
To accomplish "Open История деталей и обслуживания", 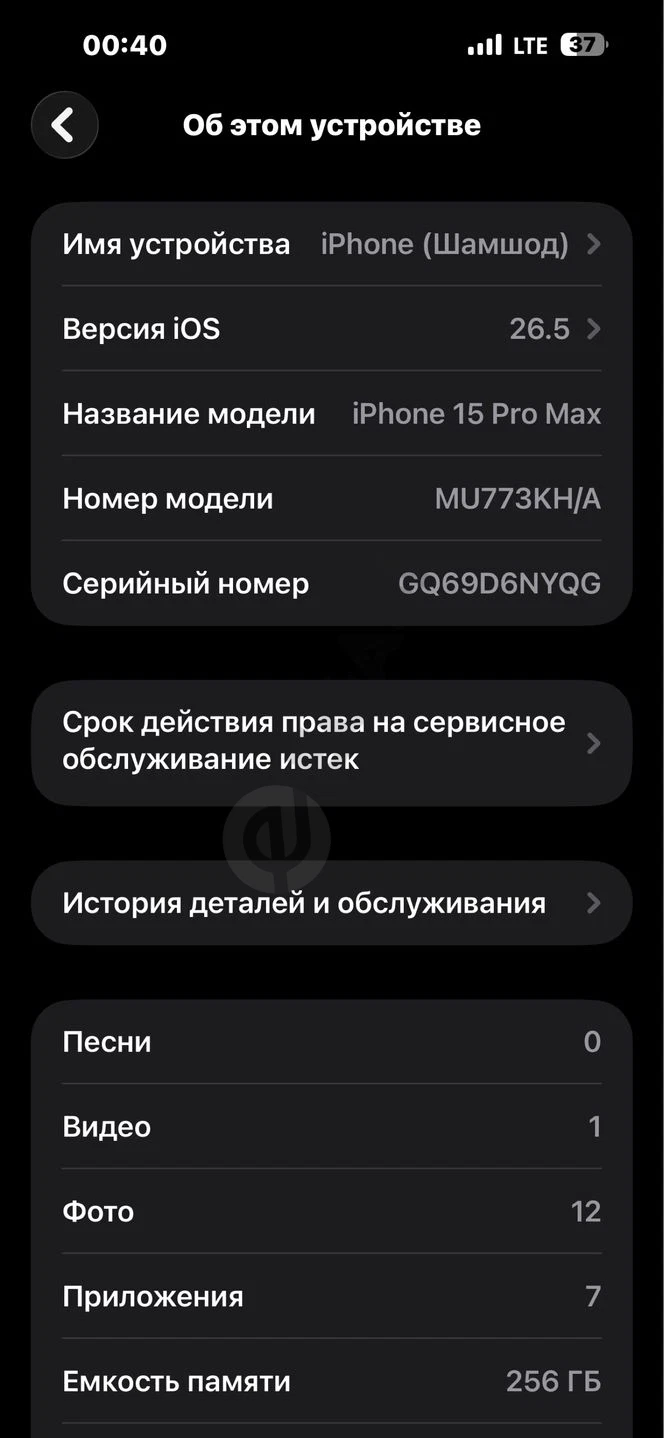I will (332, 903).
